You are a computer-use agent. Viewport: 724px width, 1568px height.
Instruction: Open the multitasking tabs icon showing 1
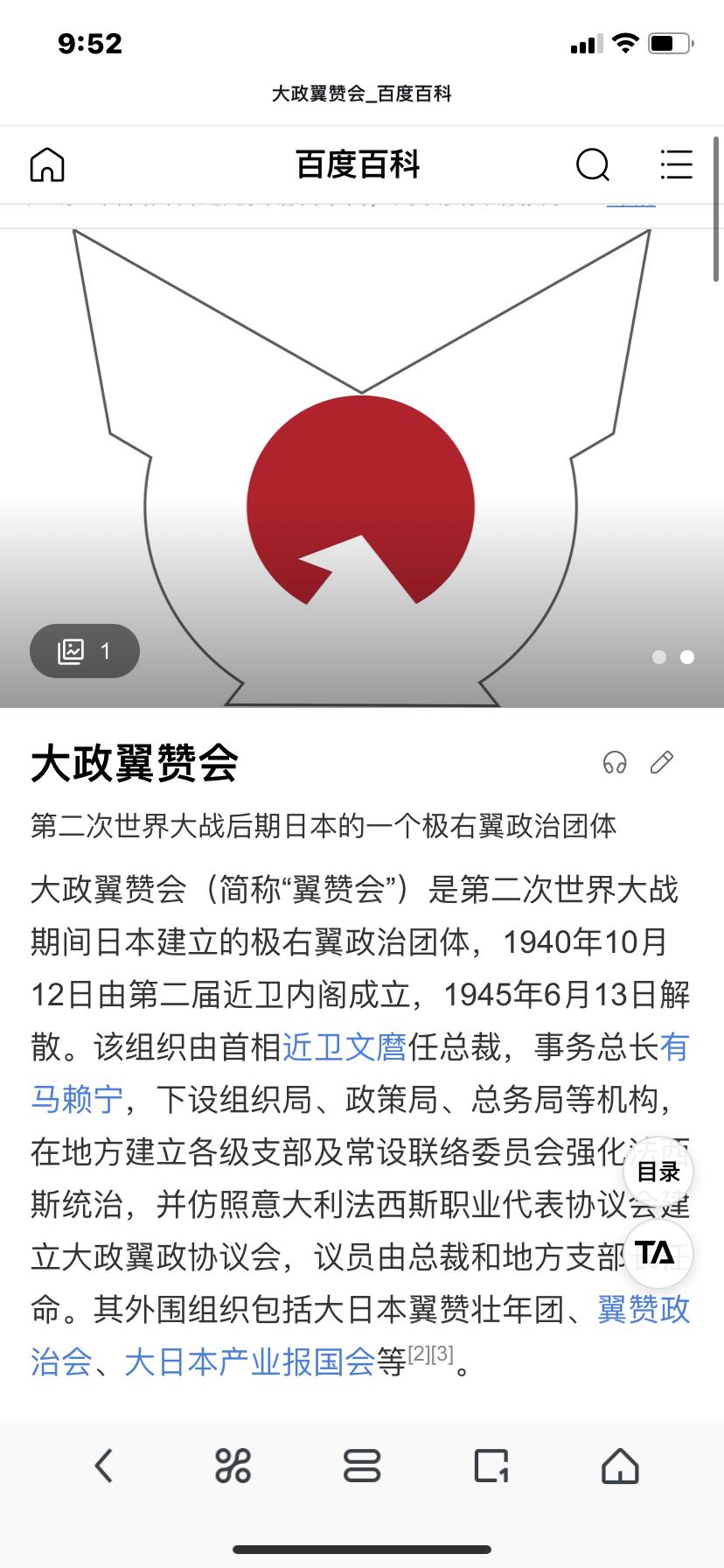click(x=492, y=1466)
